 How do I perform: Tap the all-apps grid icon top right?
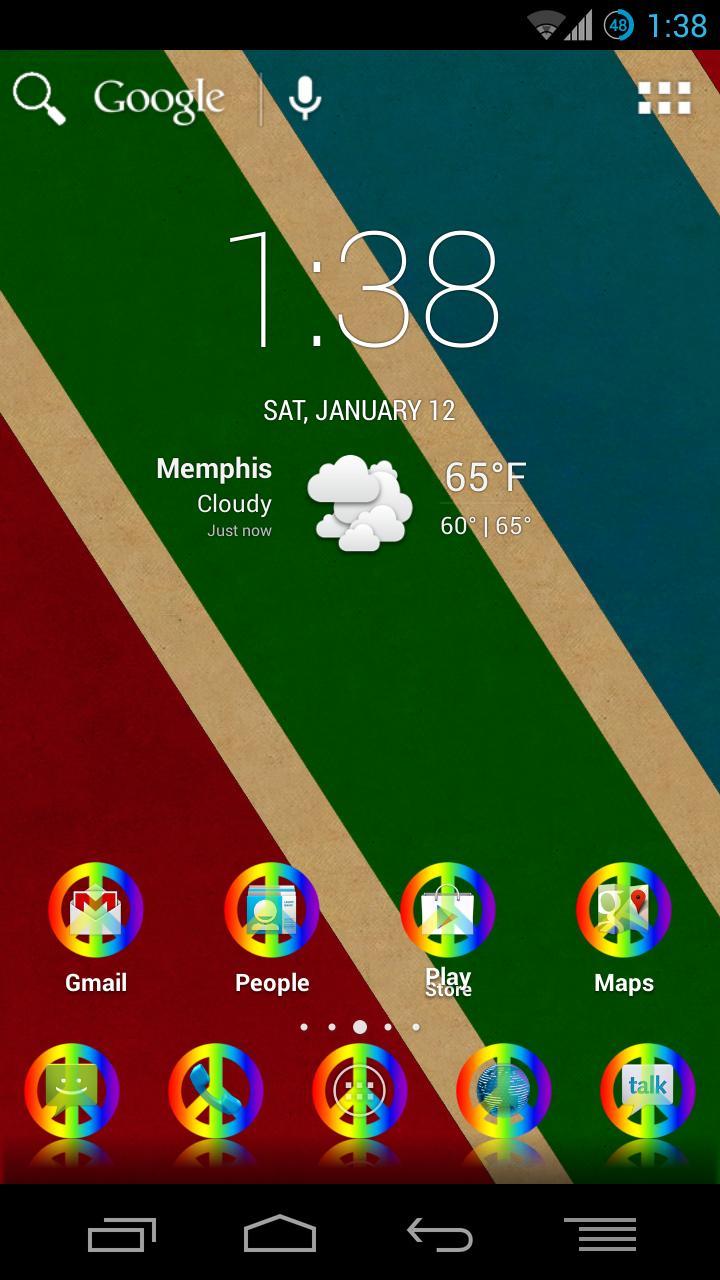point(663,97)
